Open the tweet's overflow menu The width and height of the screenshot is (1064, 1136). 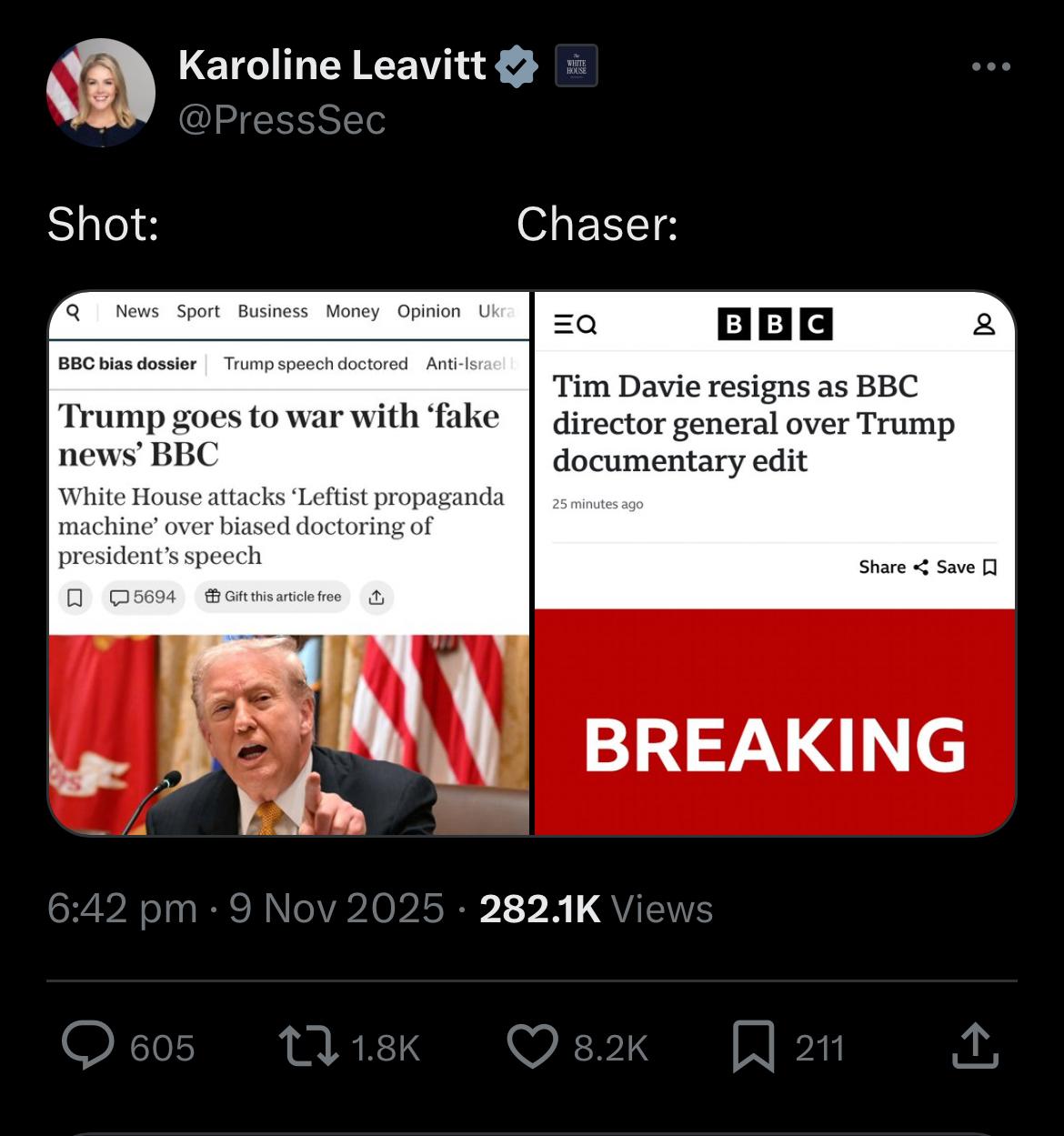[x=990, y=67]
